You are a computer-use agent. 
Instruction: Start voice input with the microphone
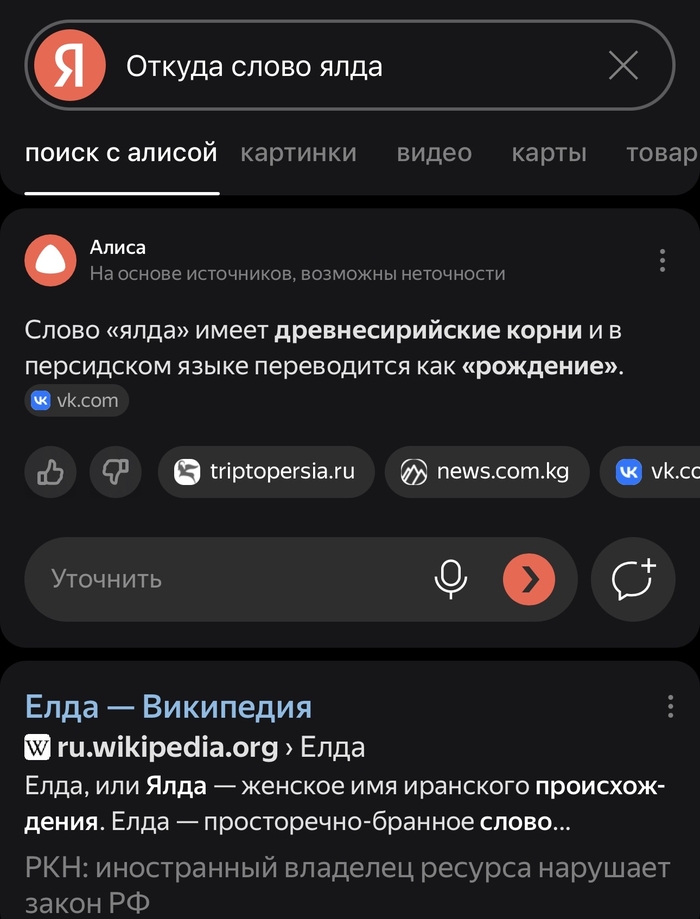451,579
